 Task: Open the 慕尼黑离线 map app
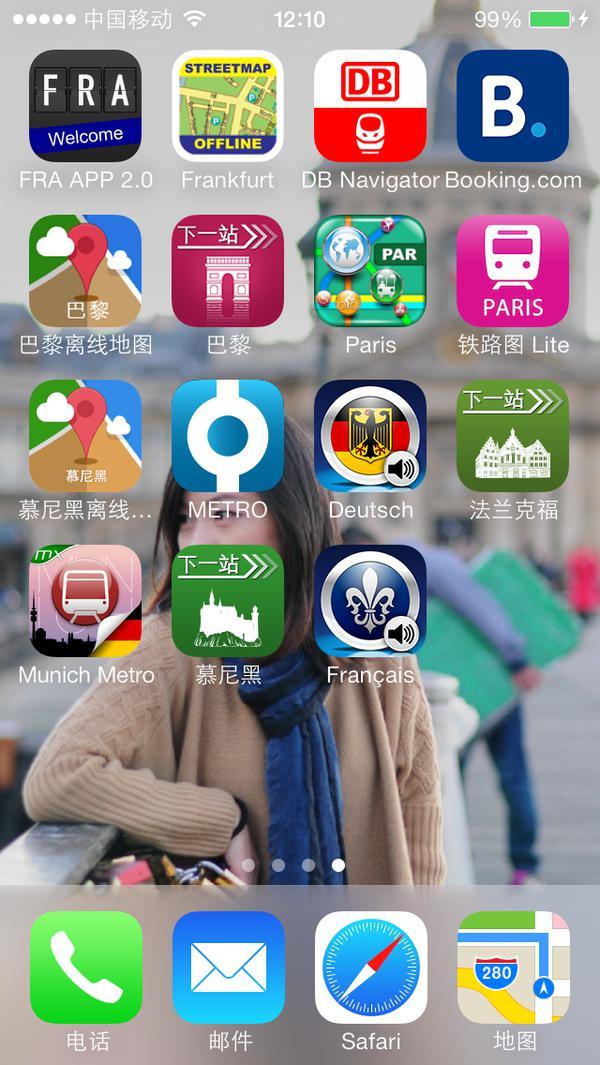[85, 436]
